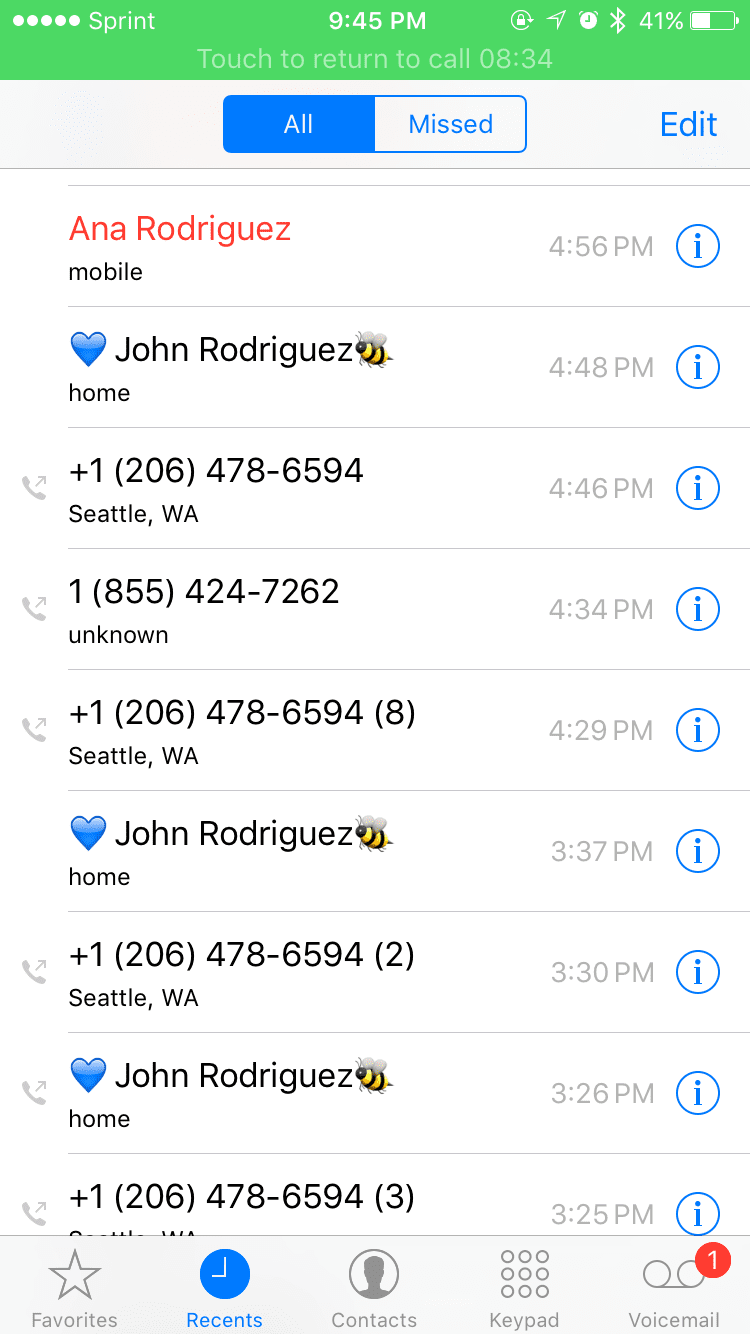This screenshot has width=750, height=1334.
Task: Show details for the 4:29 PM call
Action: (698, 730)
